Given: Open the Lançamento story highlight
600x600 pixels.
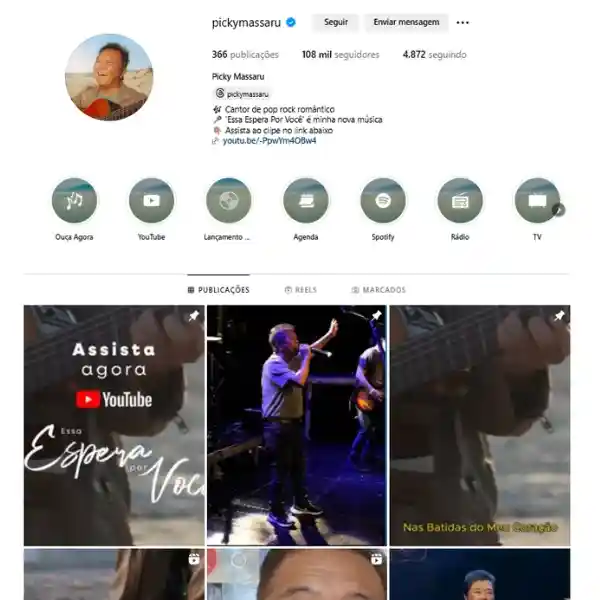Looking at the screenshot, I should tap(228, 200).
